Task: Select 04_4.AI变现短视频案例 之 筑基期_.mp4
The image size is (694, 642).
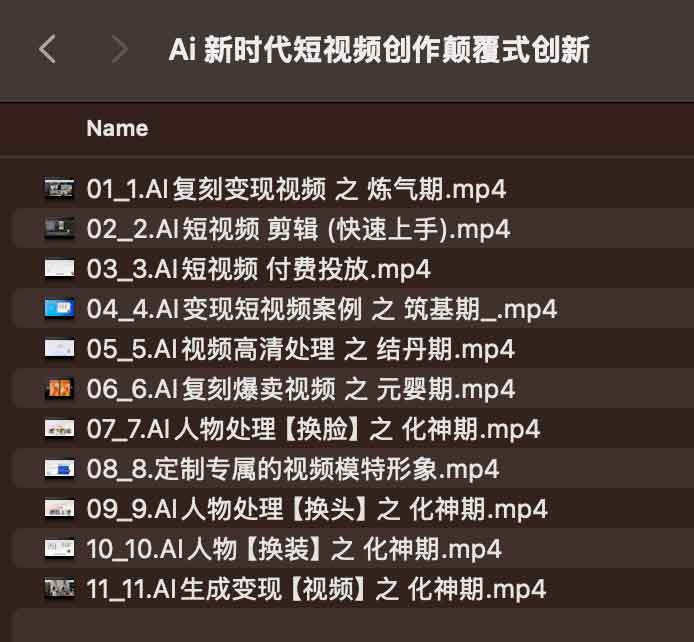Action: click(x=322, y=309)
